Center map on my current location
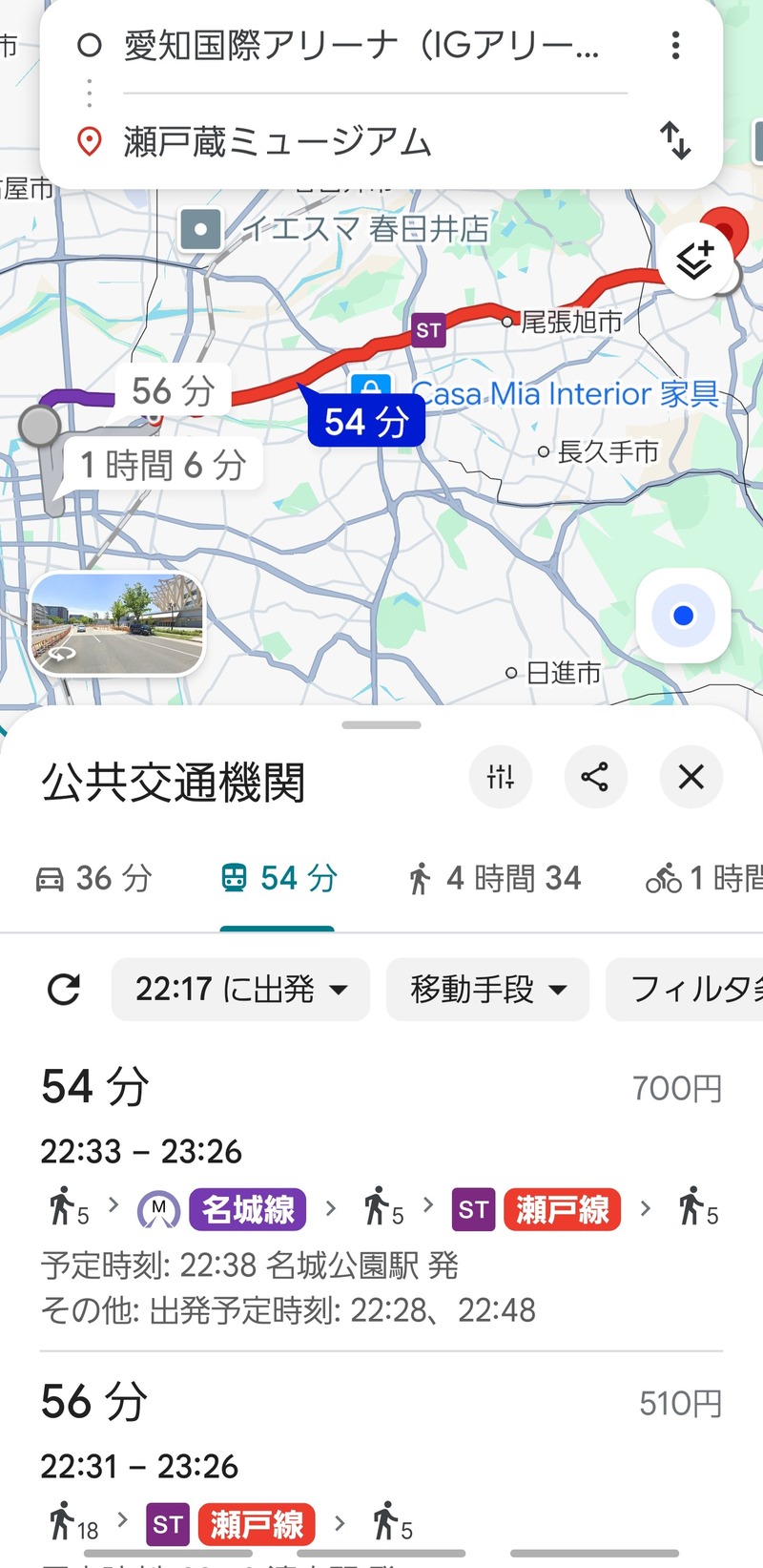Image resolution: width=763 pixels, height=1568 pixels. pyautogui.click(x=683, y=616)
